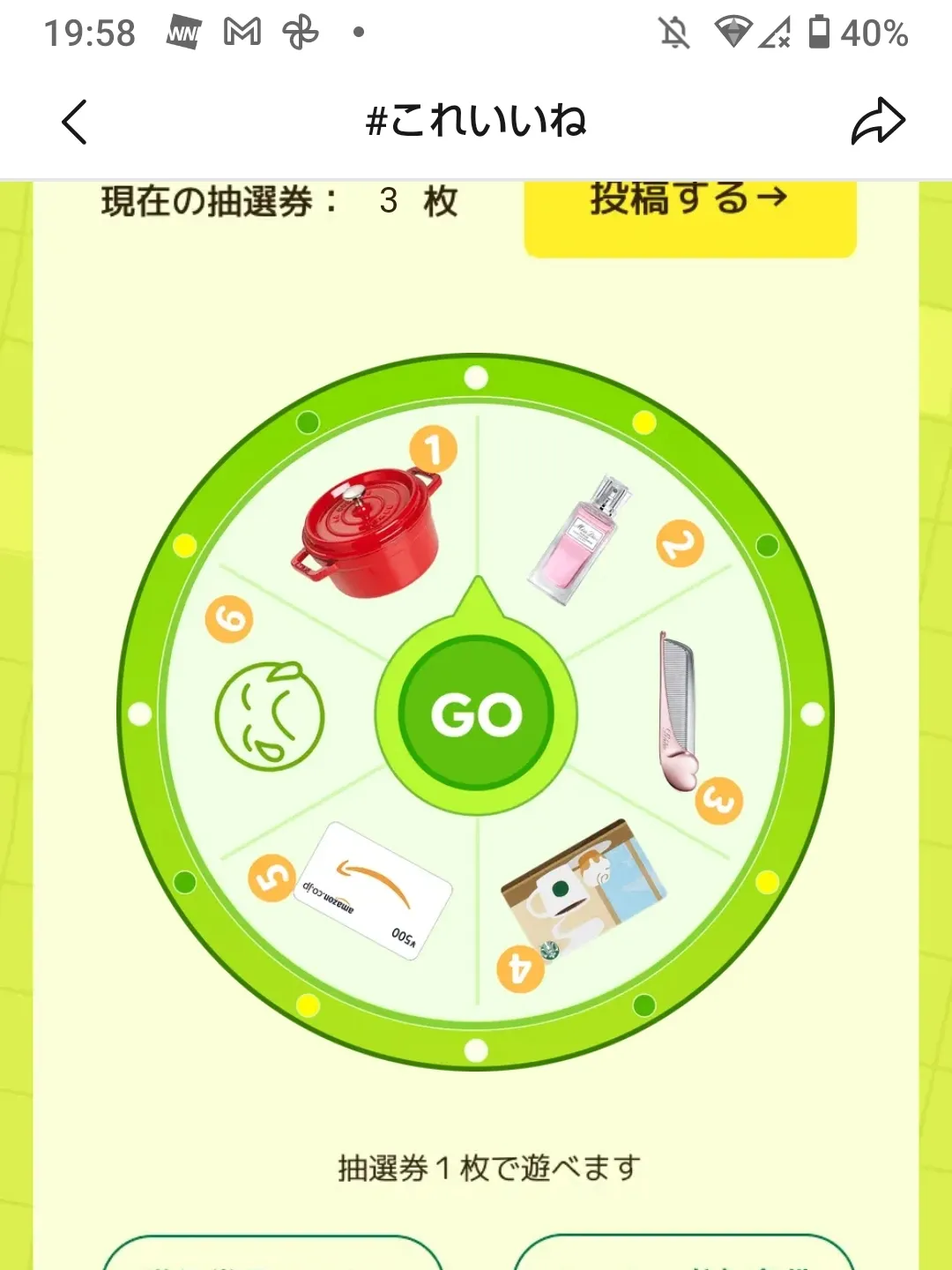
Task: Spin the wheel with GO
Action: 476,713
